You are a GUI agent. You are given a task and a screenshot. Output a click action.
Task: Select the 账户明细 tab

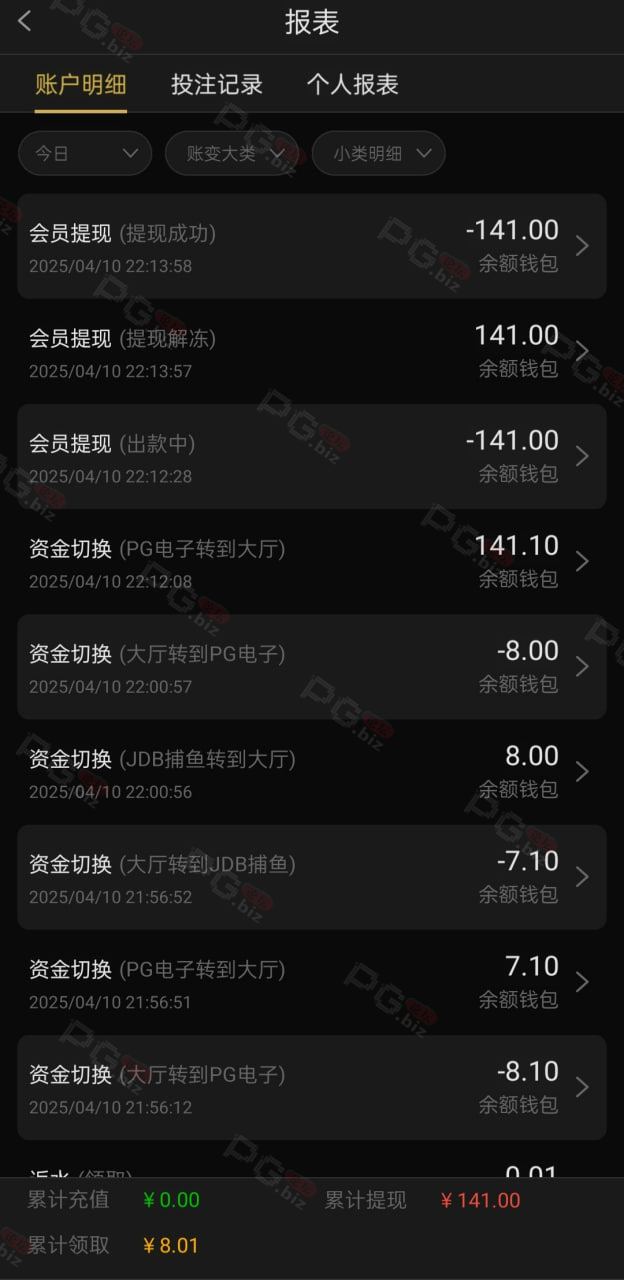[x=81, y=85]
